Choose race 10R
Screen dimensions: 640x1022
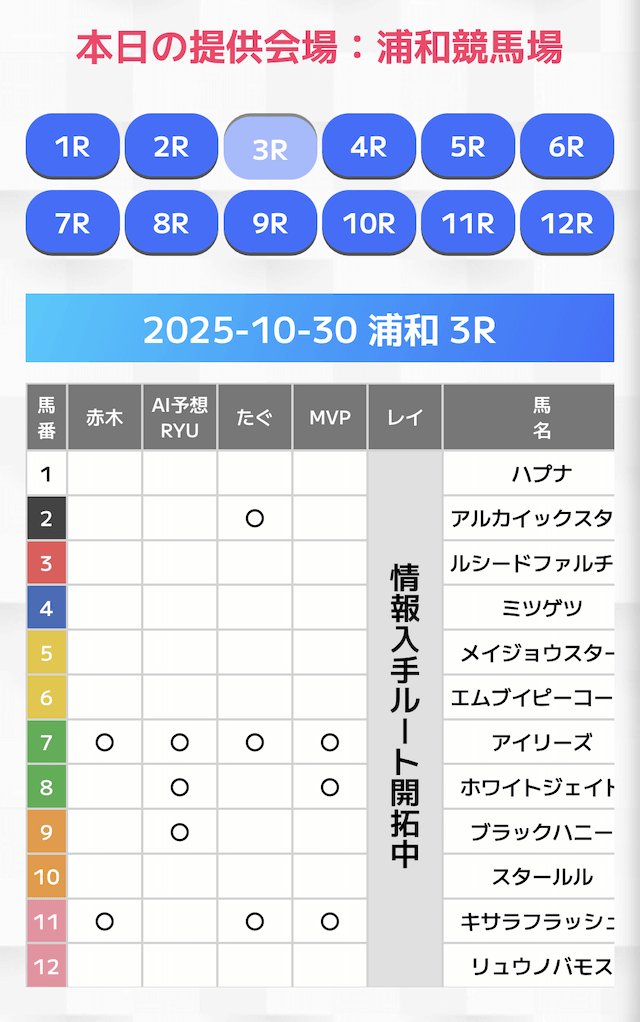point(369,222)
